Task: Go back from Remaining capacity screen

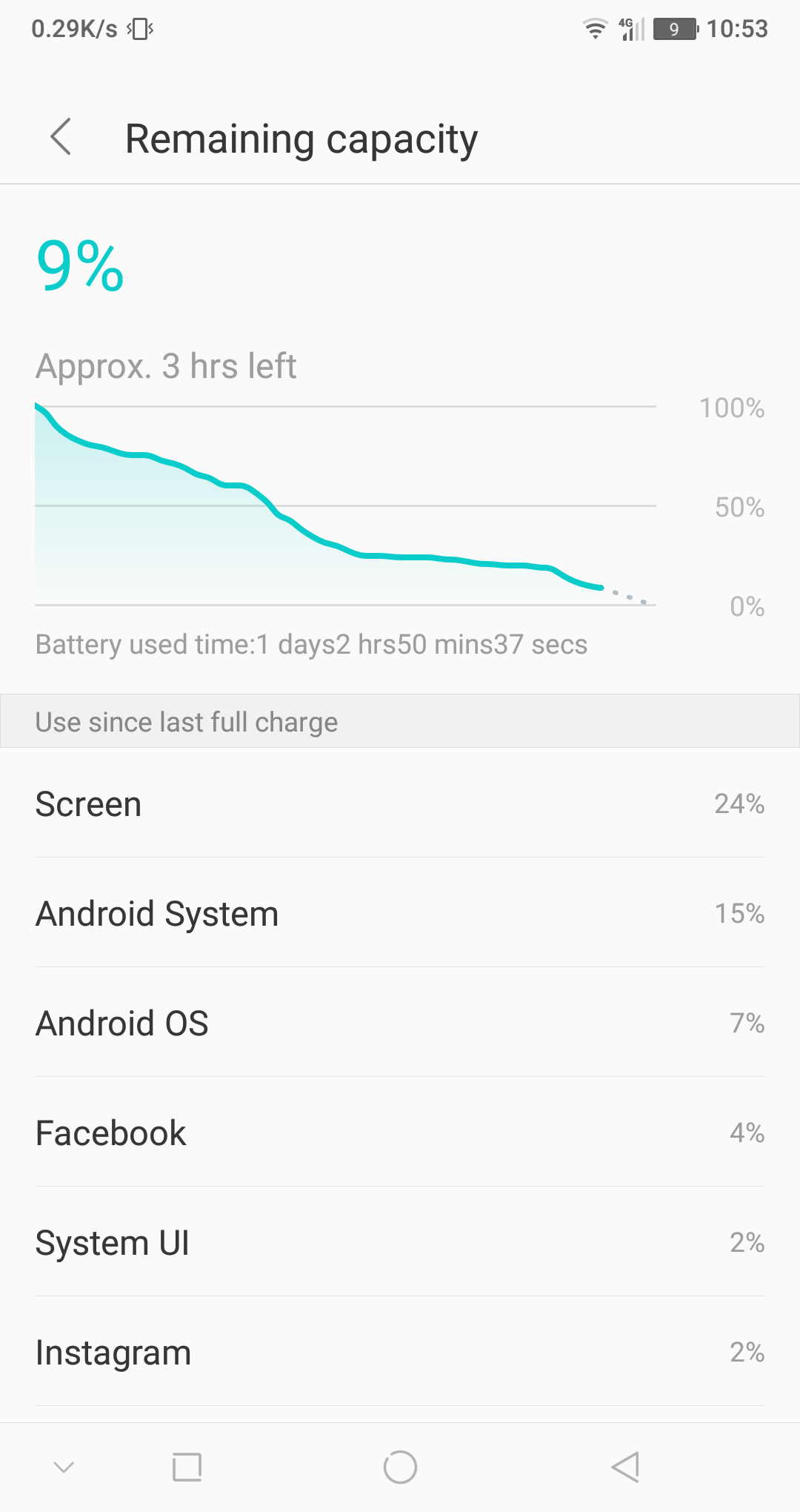Action: pyautogui.click(x=61, y=137)
